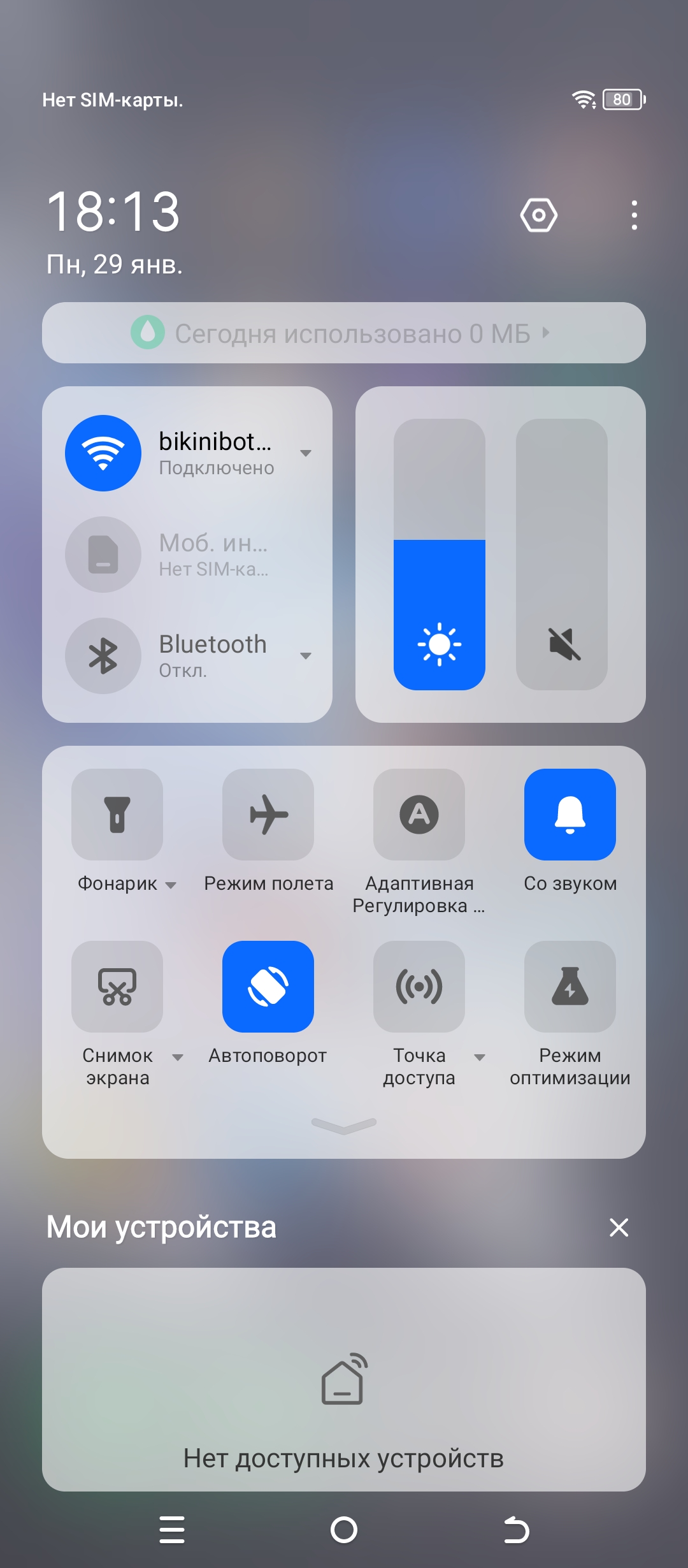Expand the Wi-Fi network list arrow
The width and height of the screenshot is (688, 1568).
point(306,453)
